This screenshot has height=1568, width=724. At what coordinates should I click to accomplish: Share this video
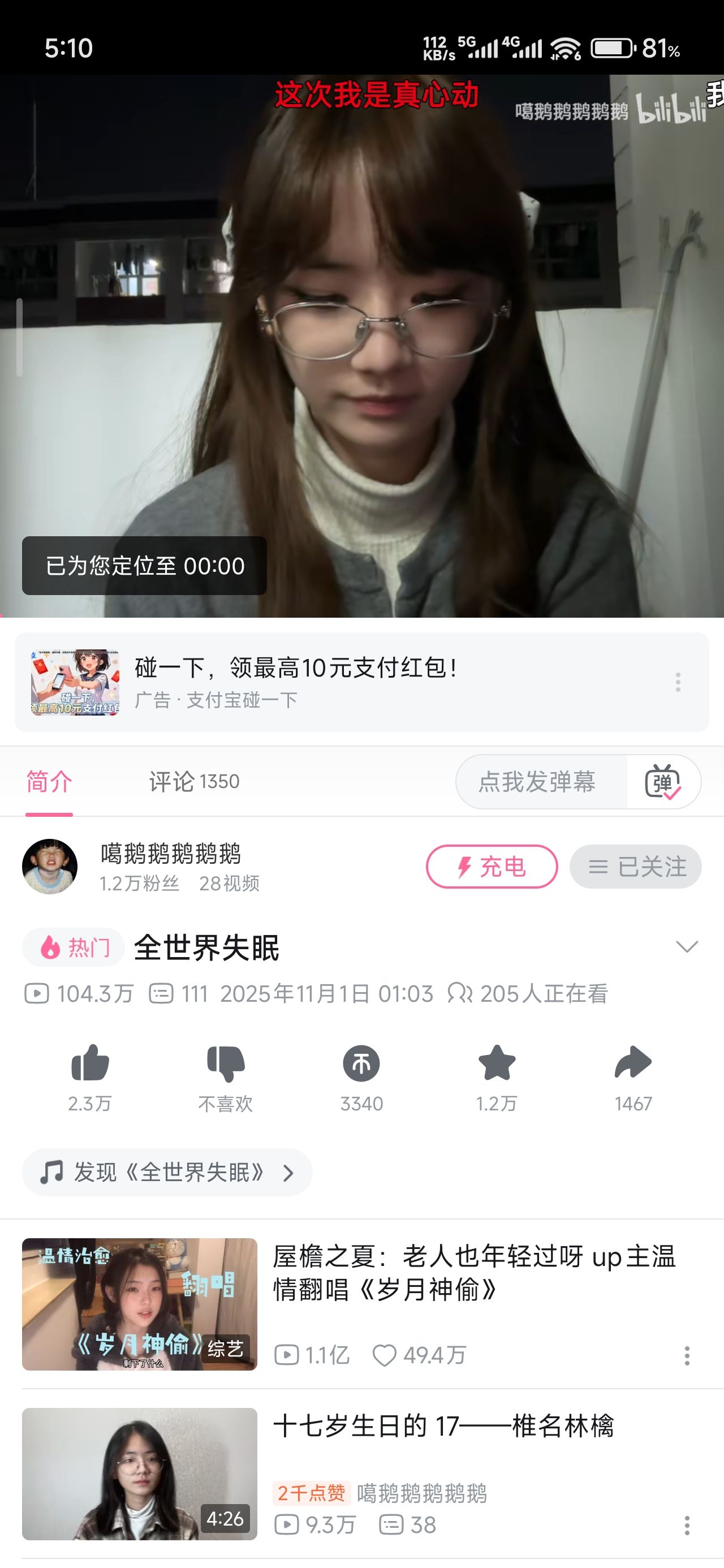click(633, 1064)
